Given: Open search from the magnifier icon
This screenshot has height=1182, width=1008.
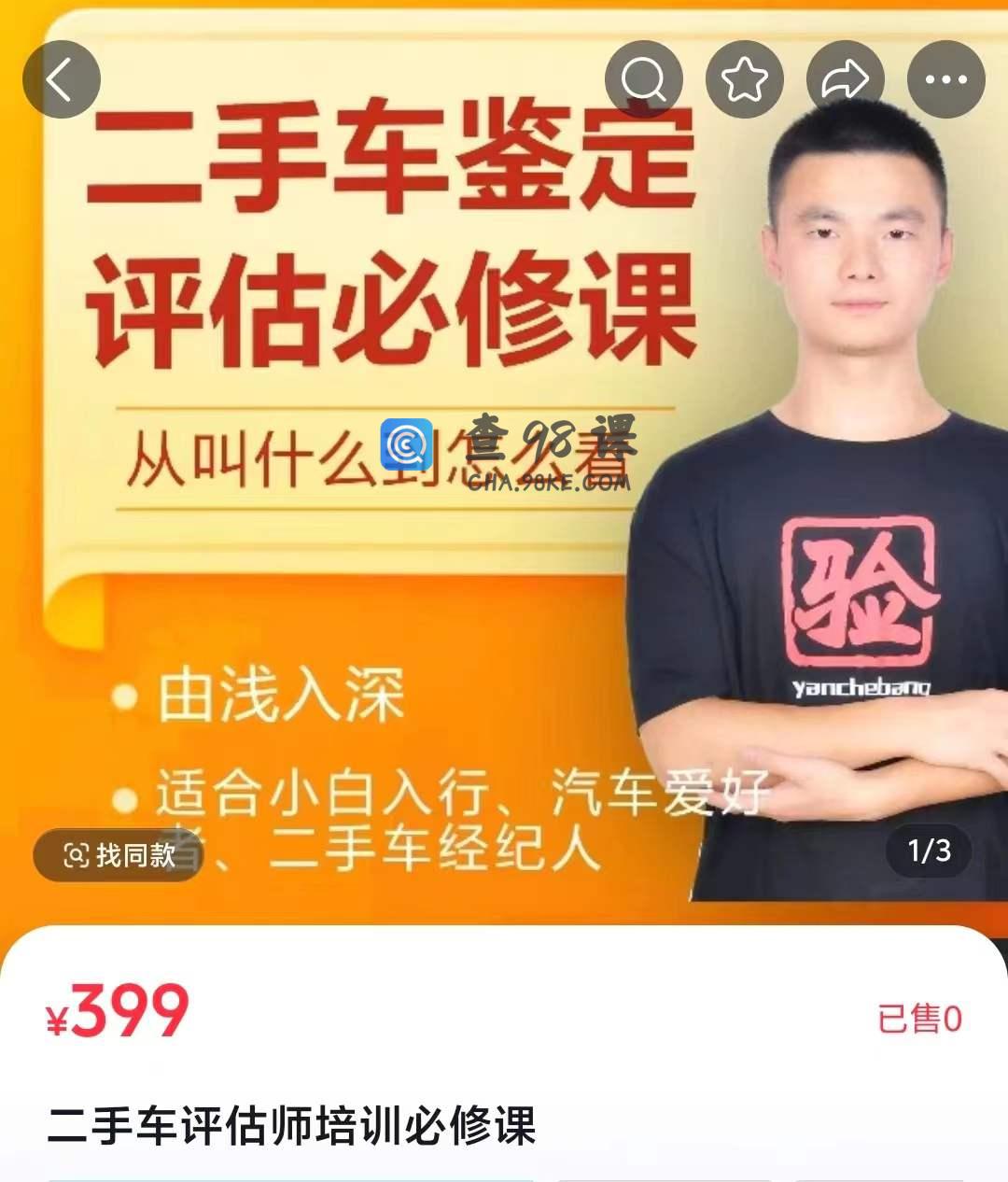Looking at the screenshot, I should pyautogui.click(x=644, y=79).
